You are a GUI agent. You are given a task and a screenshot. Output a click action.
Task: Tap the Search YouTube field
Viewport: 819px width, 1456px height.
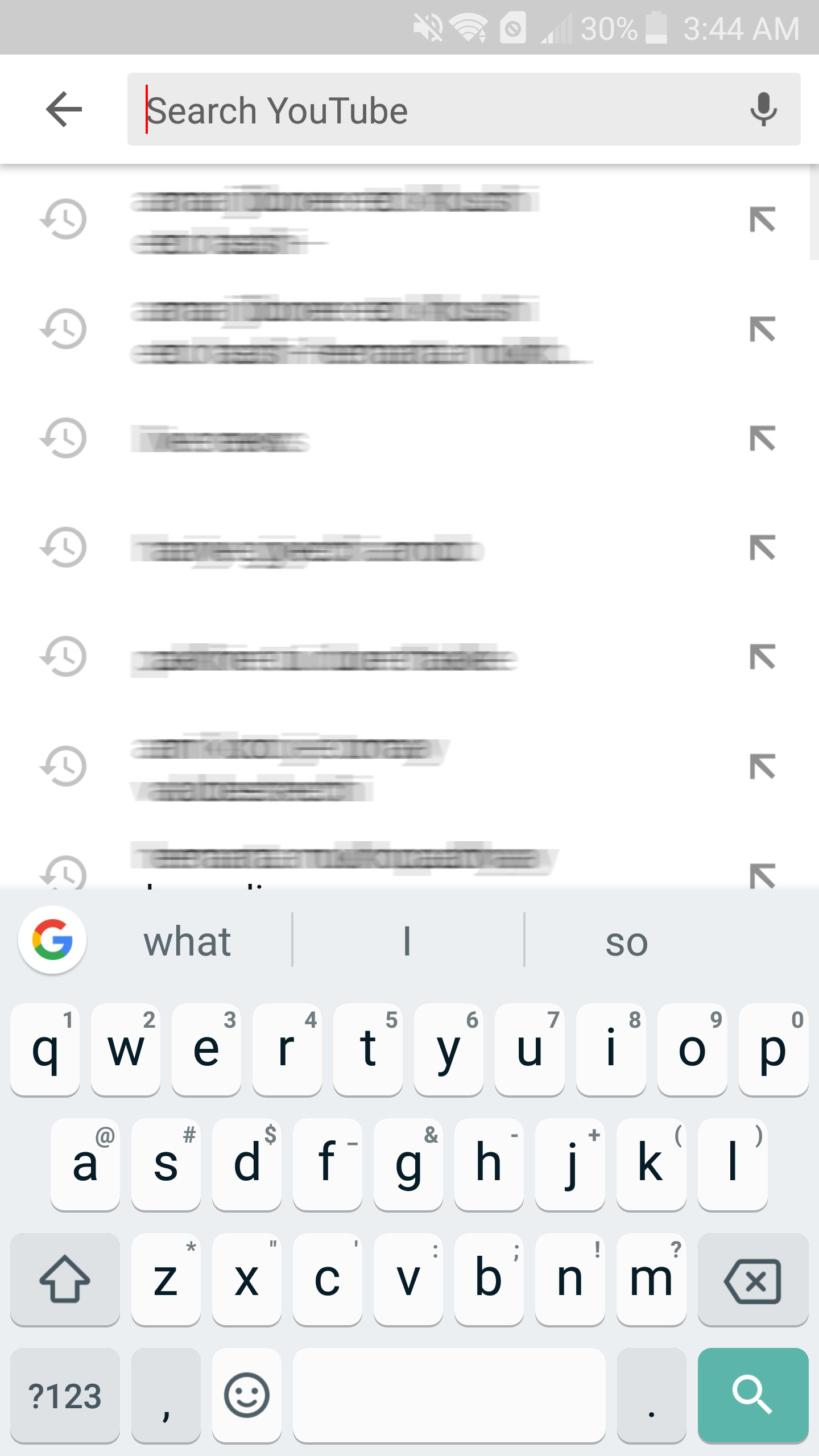(x=432, y=109)
